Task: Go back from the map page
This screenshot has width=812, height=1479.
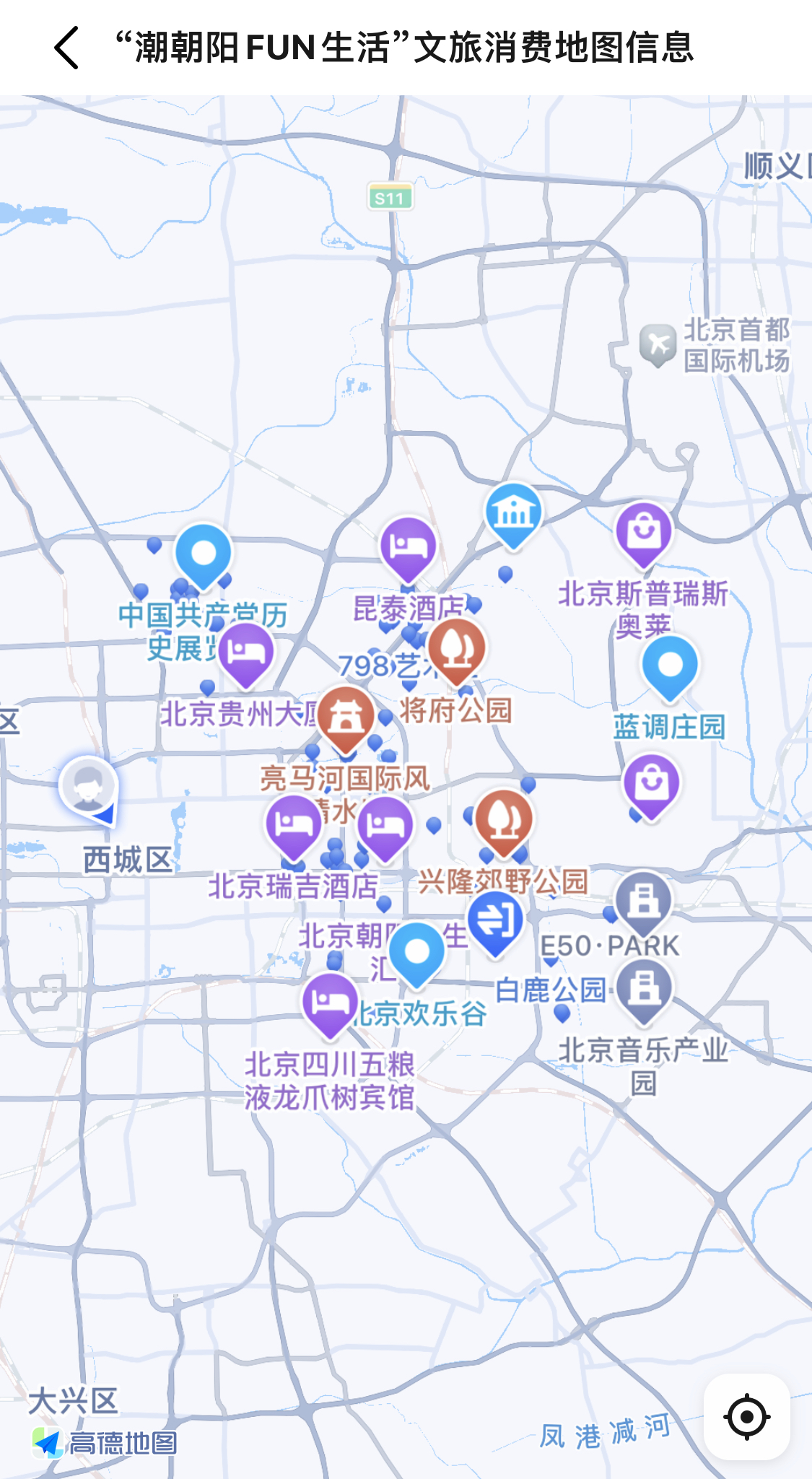Action: (66, 48)
